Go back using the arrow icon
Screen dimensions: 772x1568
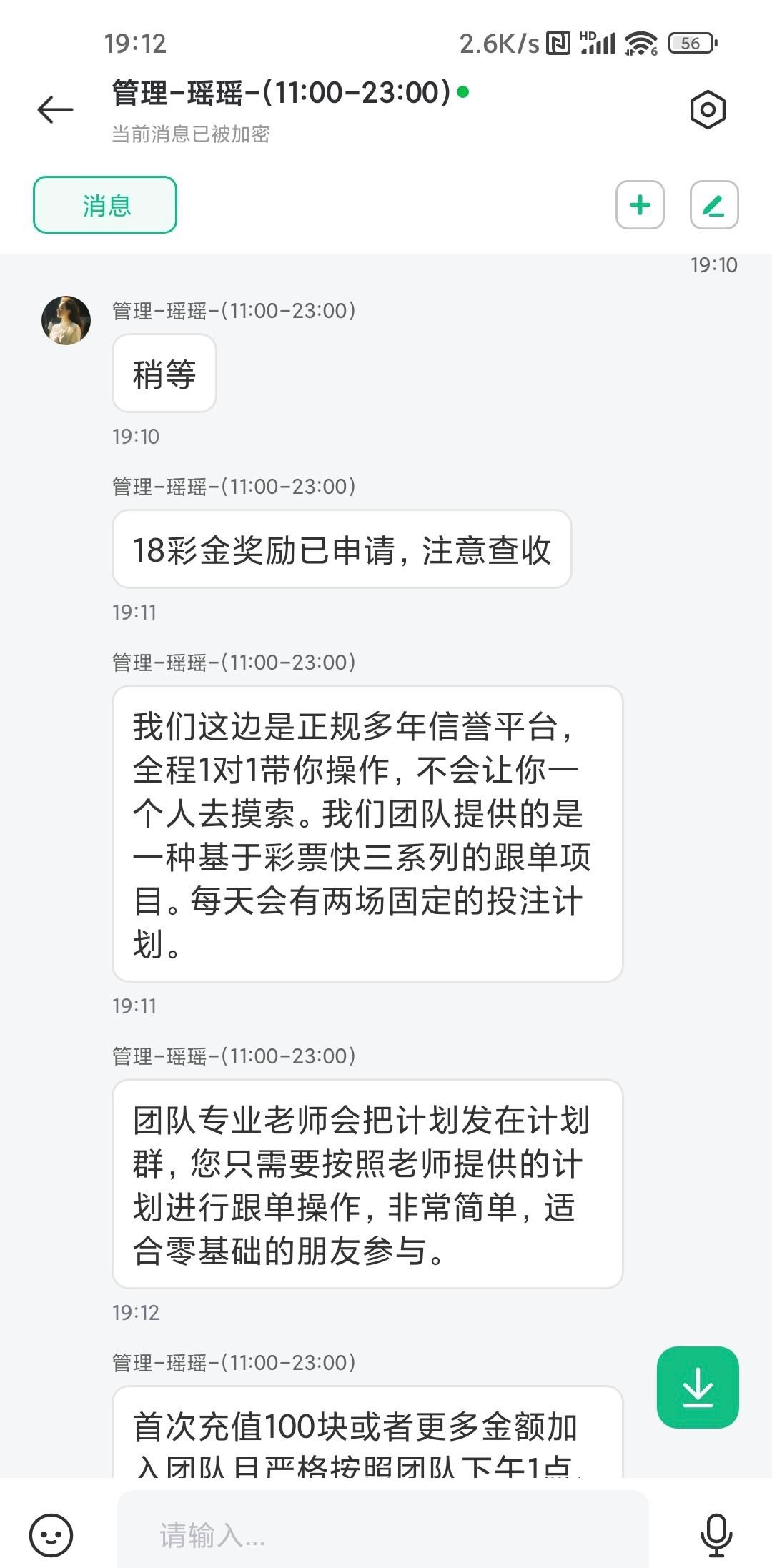point(56,109)
